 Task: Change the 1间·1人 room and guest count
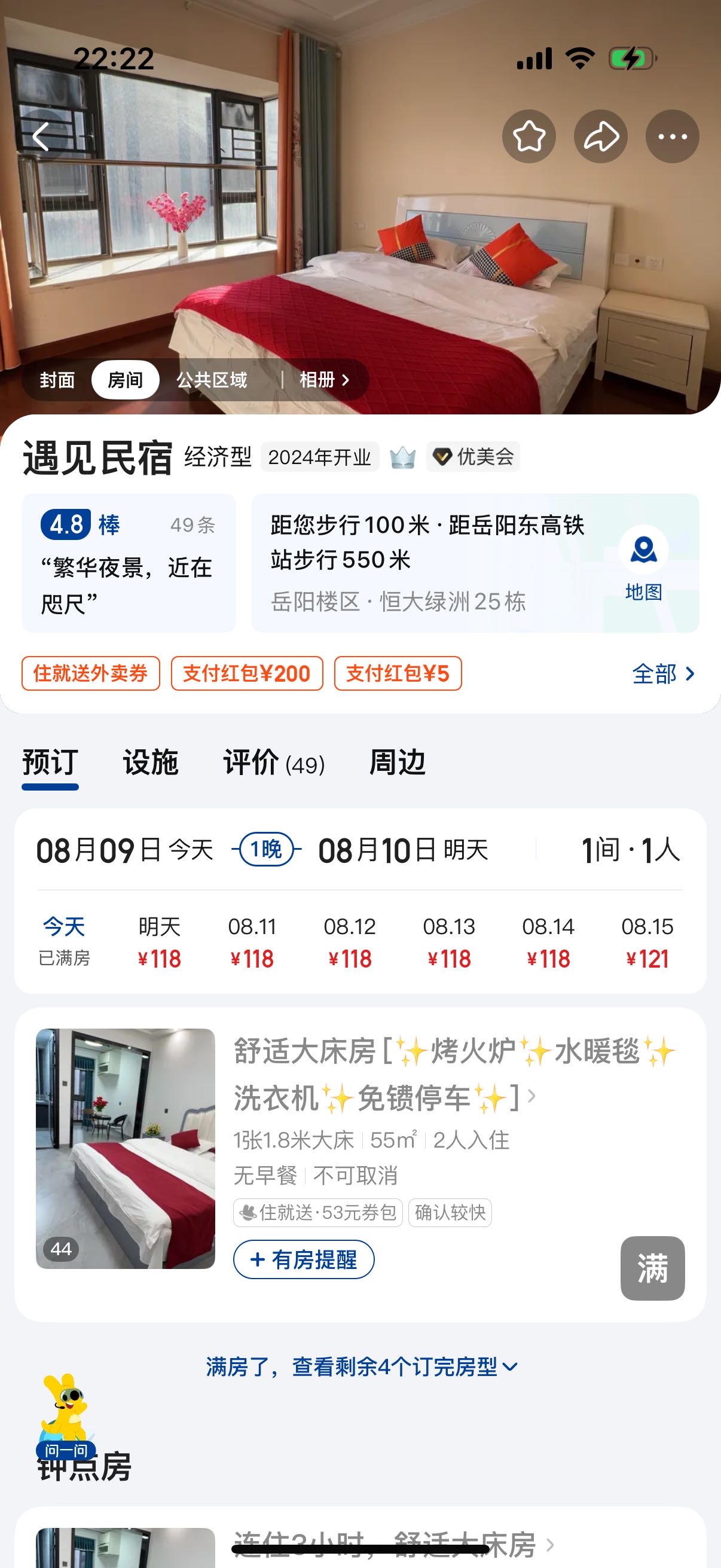tap(630, 850)
